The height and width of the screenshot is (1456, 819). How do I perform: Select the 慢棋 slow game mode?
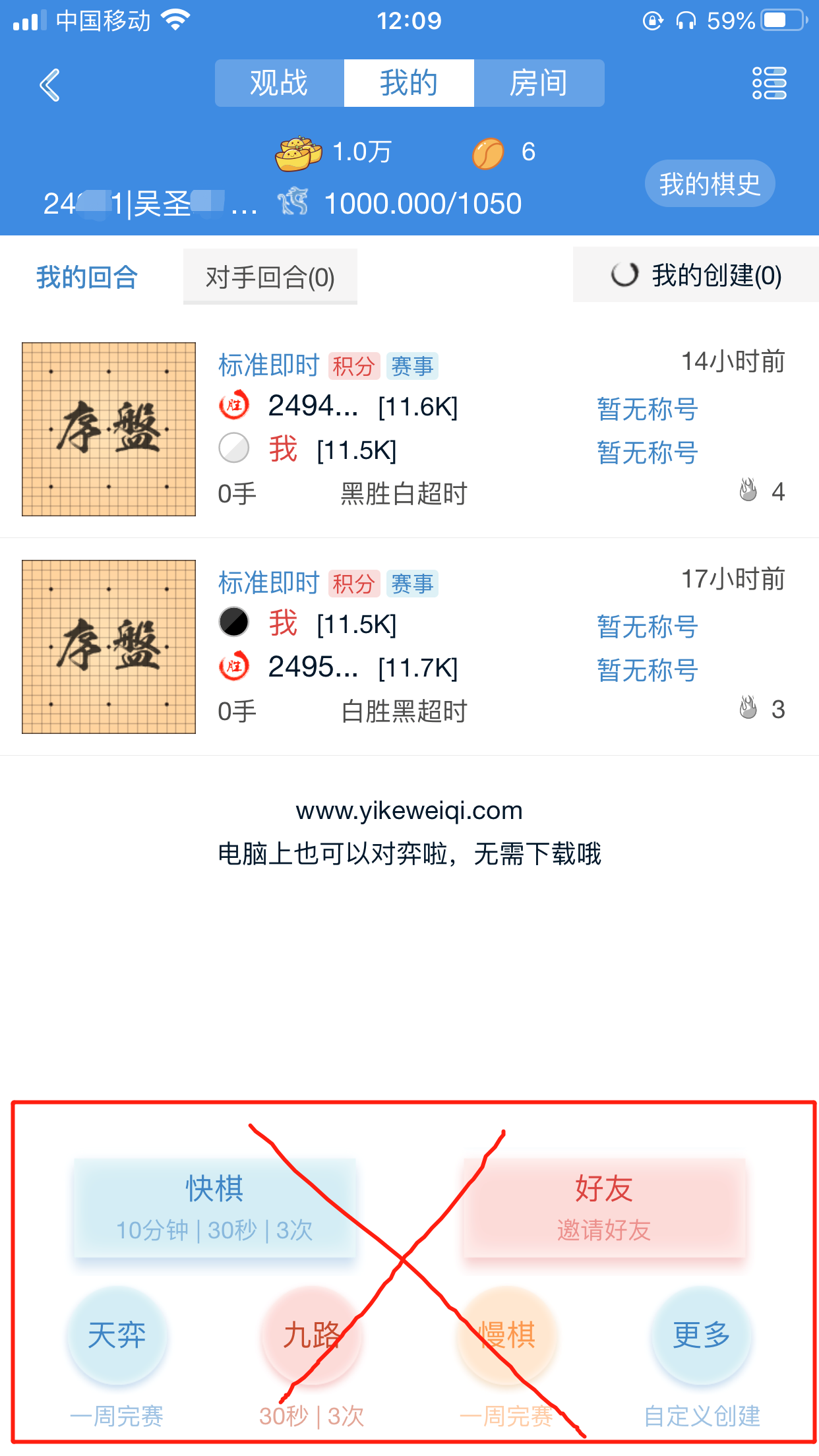pyautogui.click(x=506, y=1335)
